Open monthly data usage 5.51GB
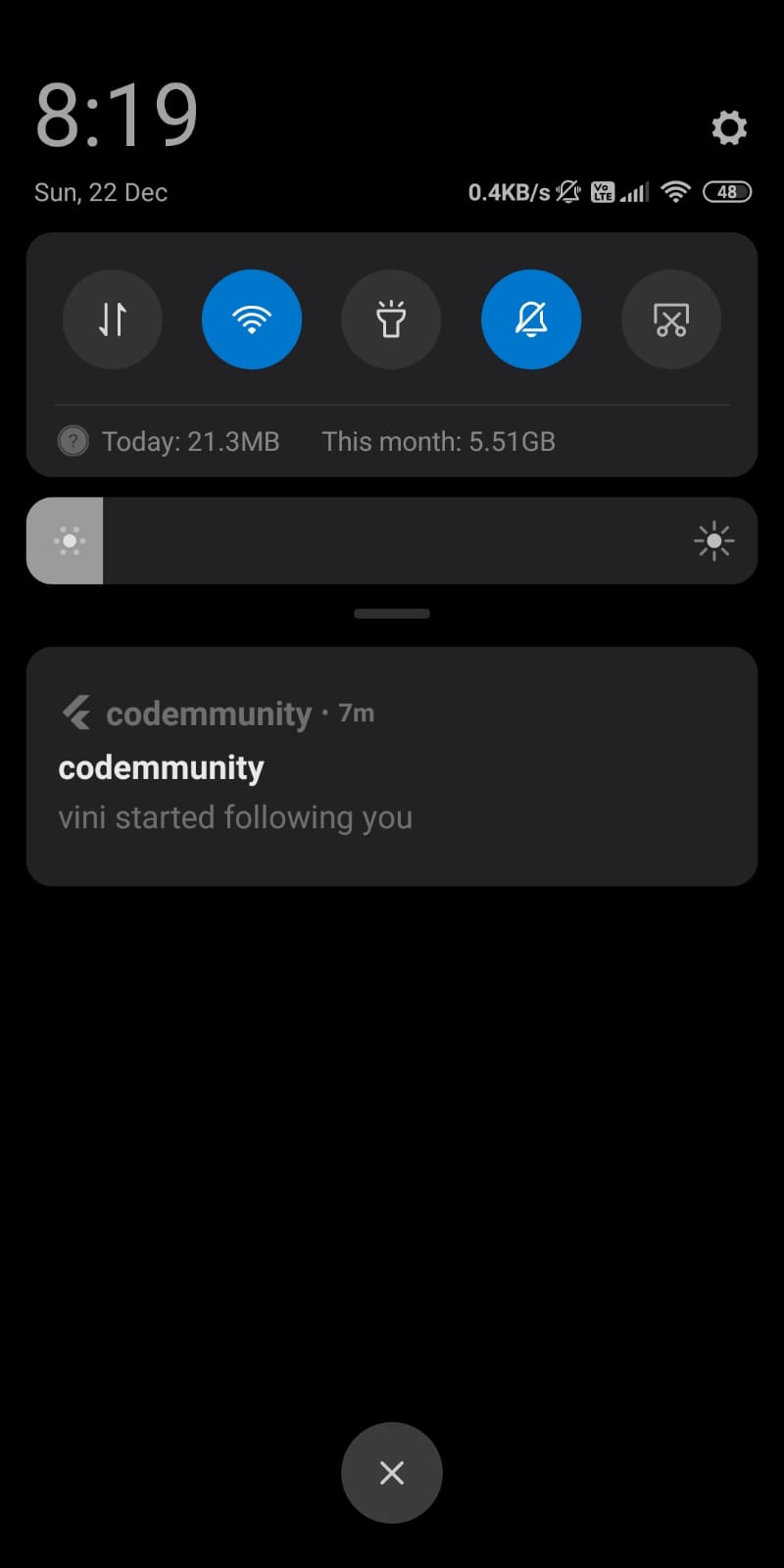Viewport: 784px width, 1568px height. click(438, 441)
